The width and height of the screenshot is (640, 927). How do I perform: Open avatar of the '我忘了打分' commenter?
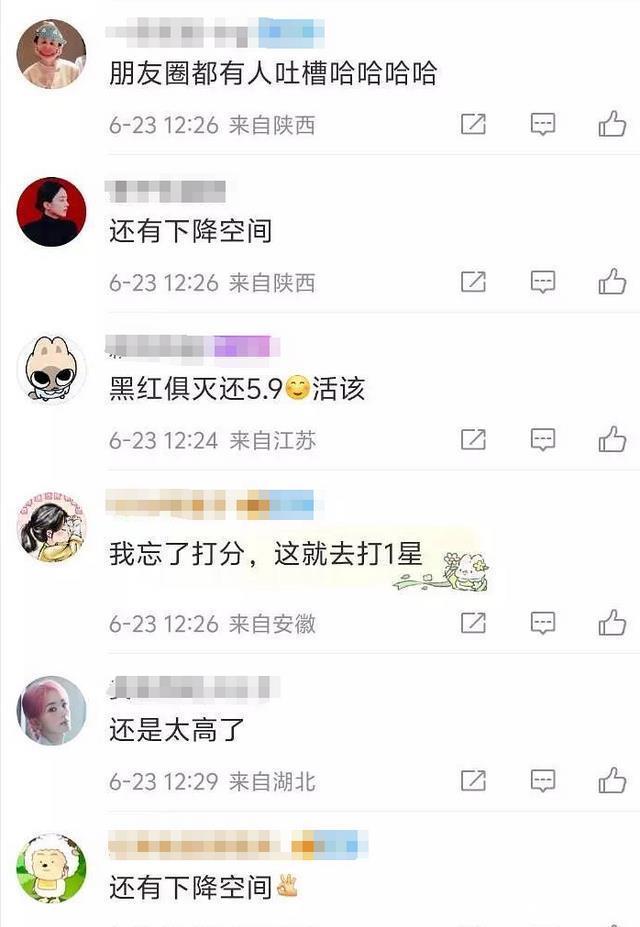coord(52,526)
